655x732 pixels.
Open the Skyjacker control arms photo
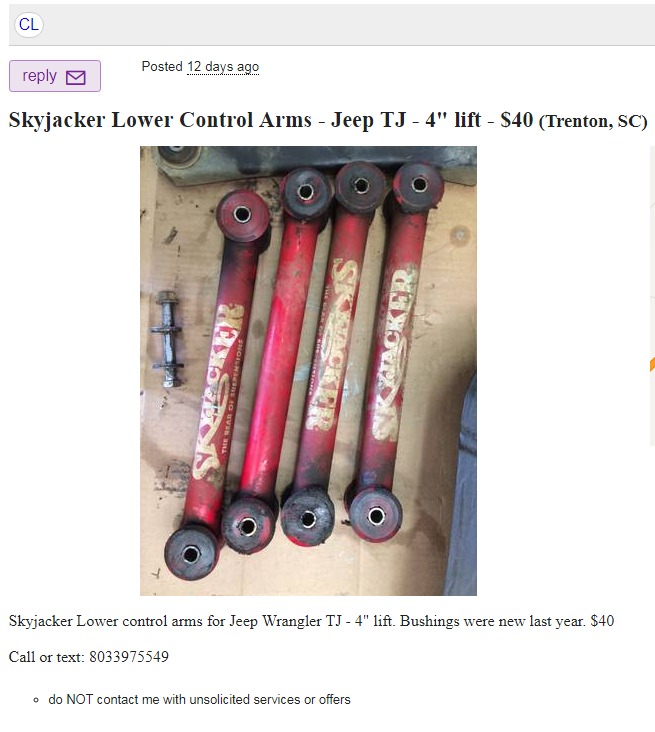[308, 370]
